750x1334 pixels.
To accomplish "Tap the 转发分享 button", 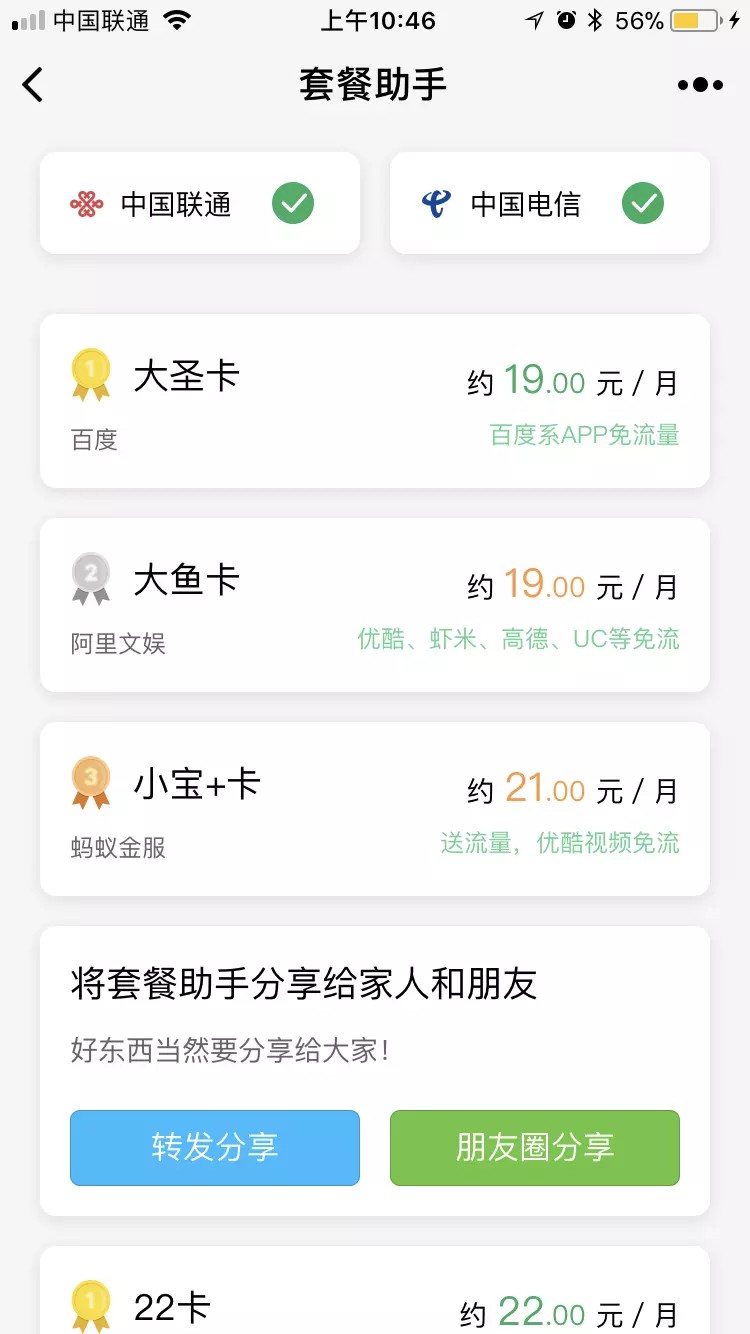I will [215, 1148].
